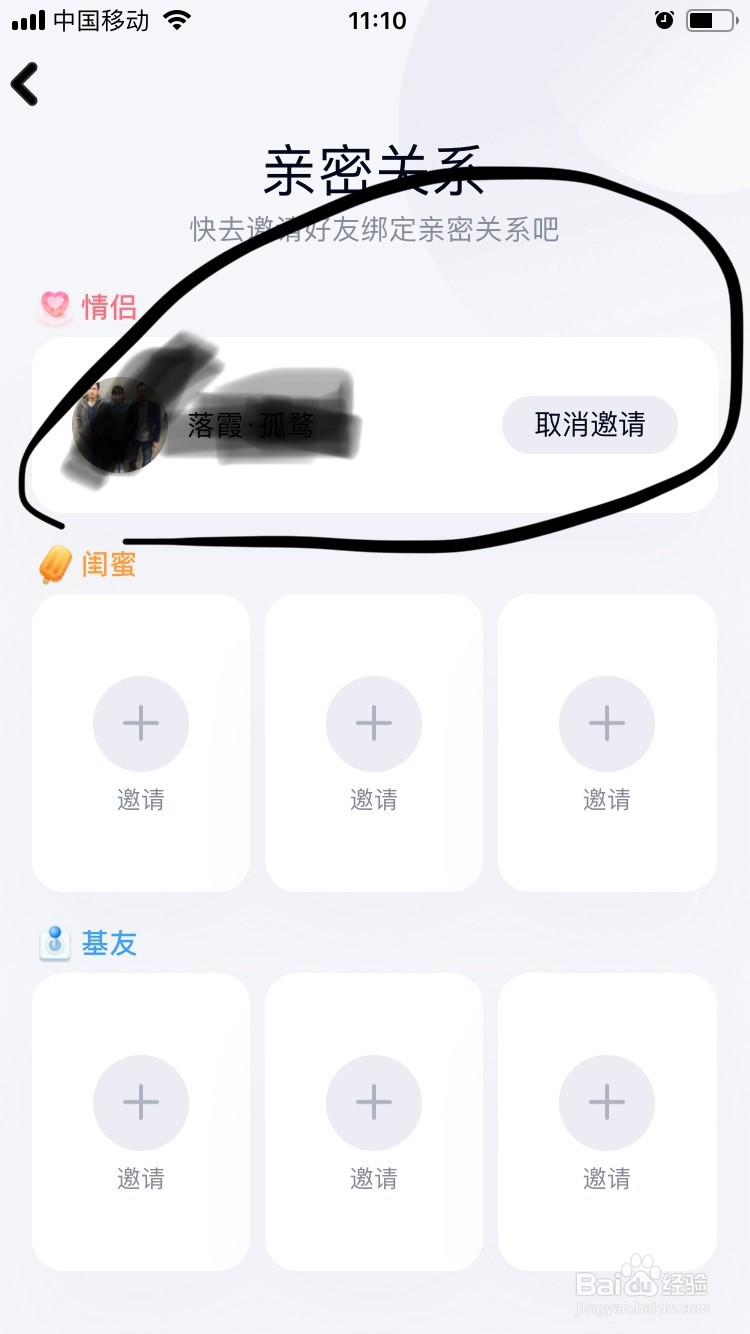Tap the middle plus circle in the 基友 row

pos(373,1102)
